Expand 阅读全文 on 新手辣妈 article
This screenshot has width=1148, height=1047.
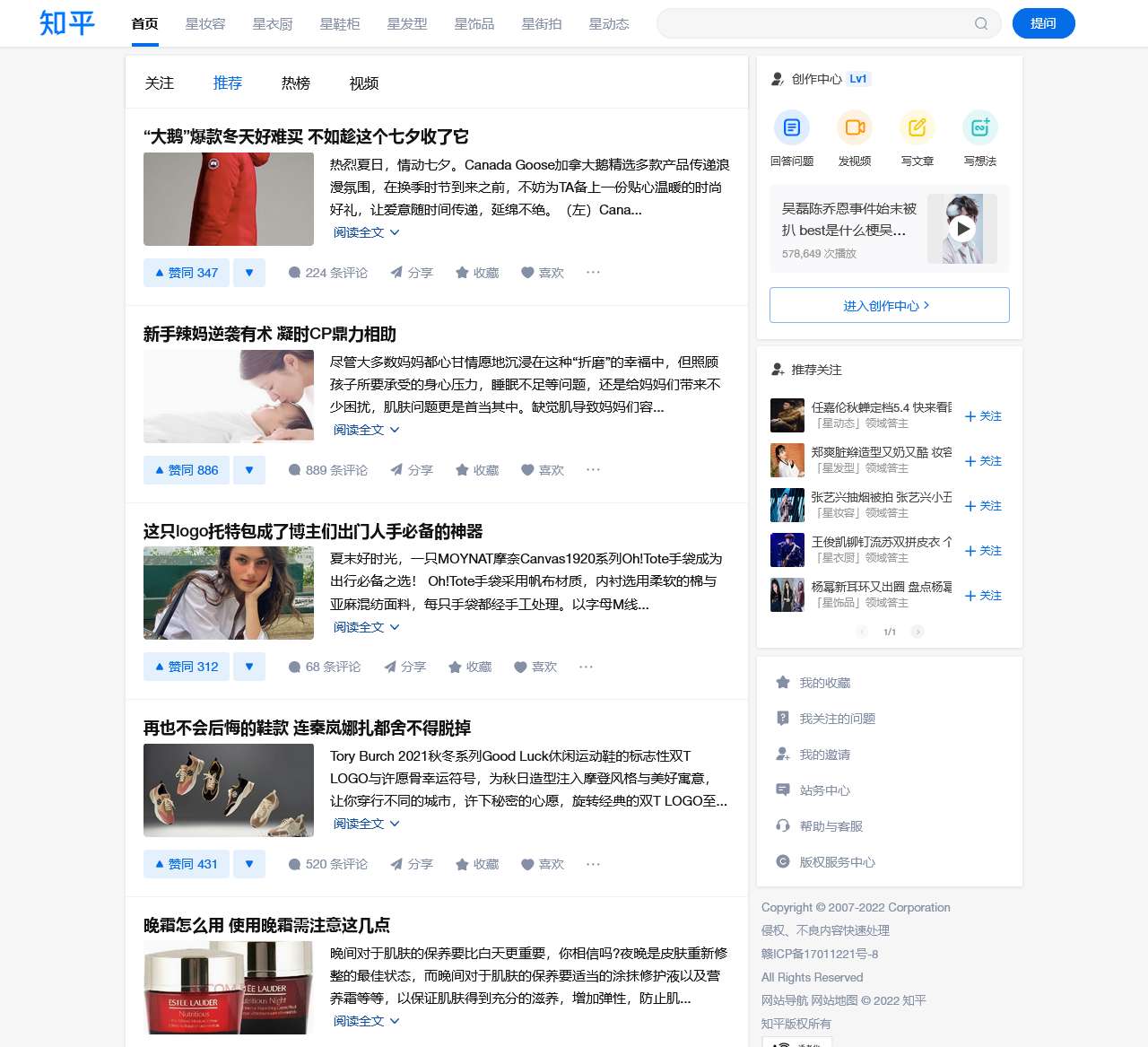[366, 430]
